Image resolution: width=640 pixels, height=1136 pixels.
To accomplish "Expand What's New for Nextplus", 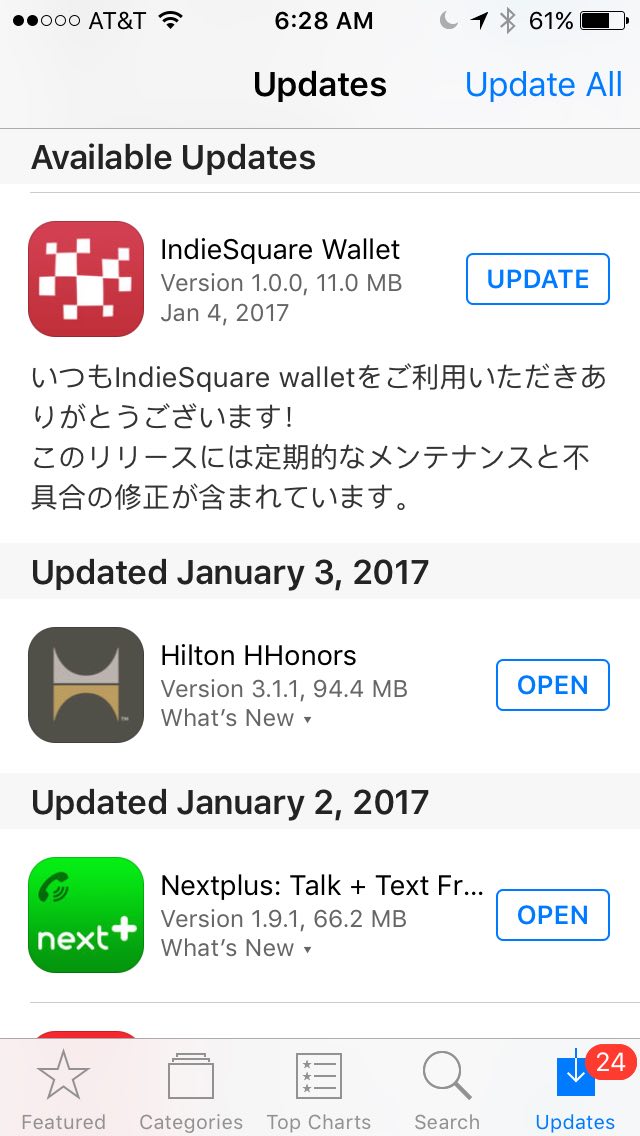I will coord(236,948).
